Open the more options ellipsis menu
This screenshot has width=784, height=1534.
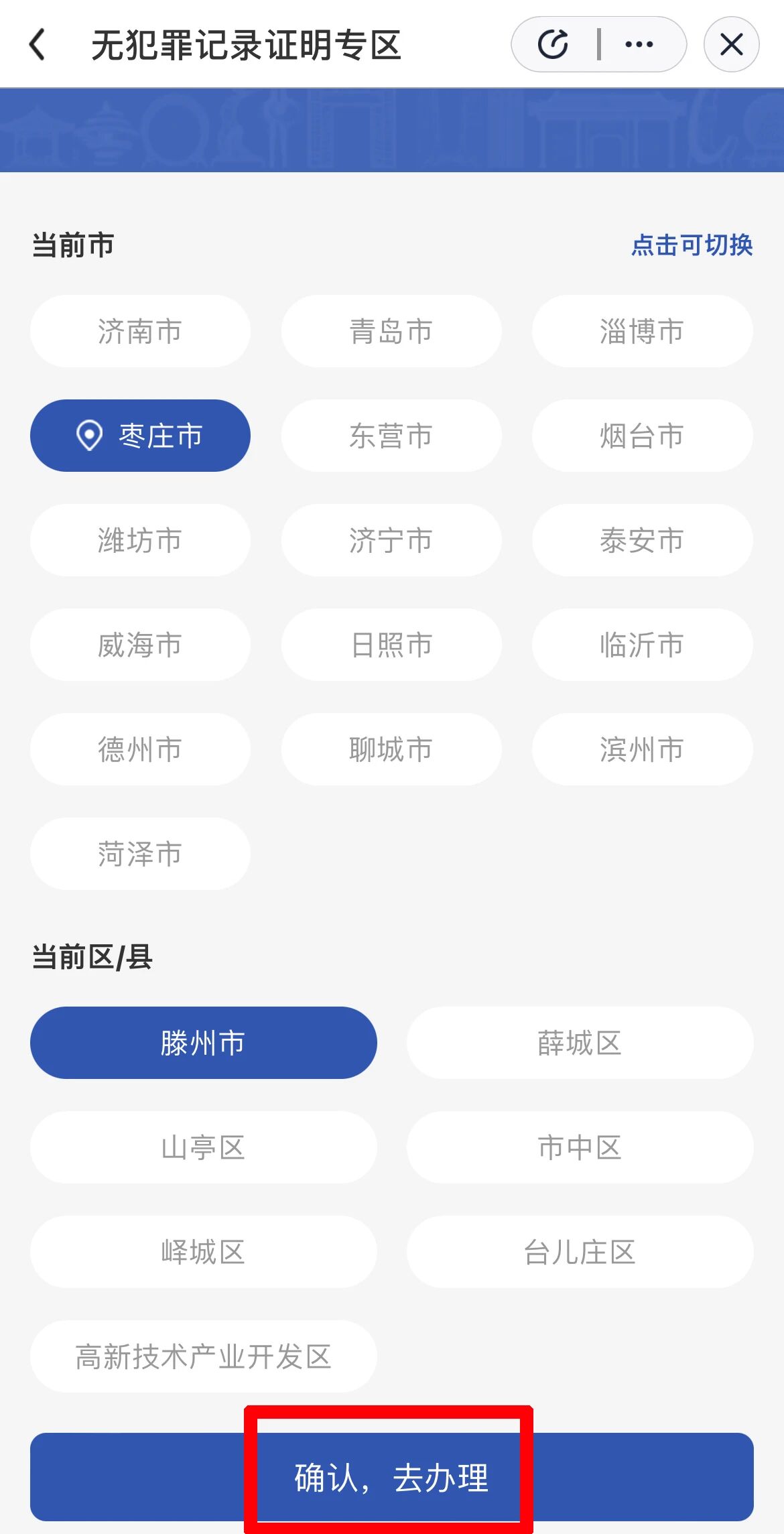click(637, 44)
